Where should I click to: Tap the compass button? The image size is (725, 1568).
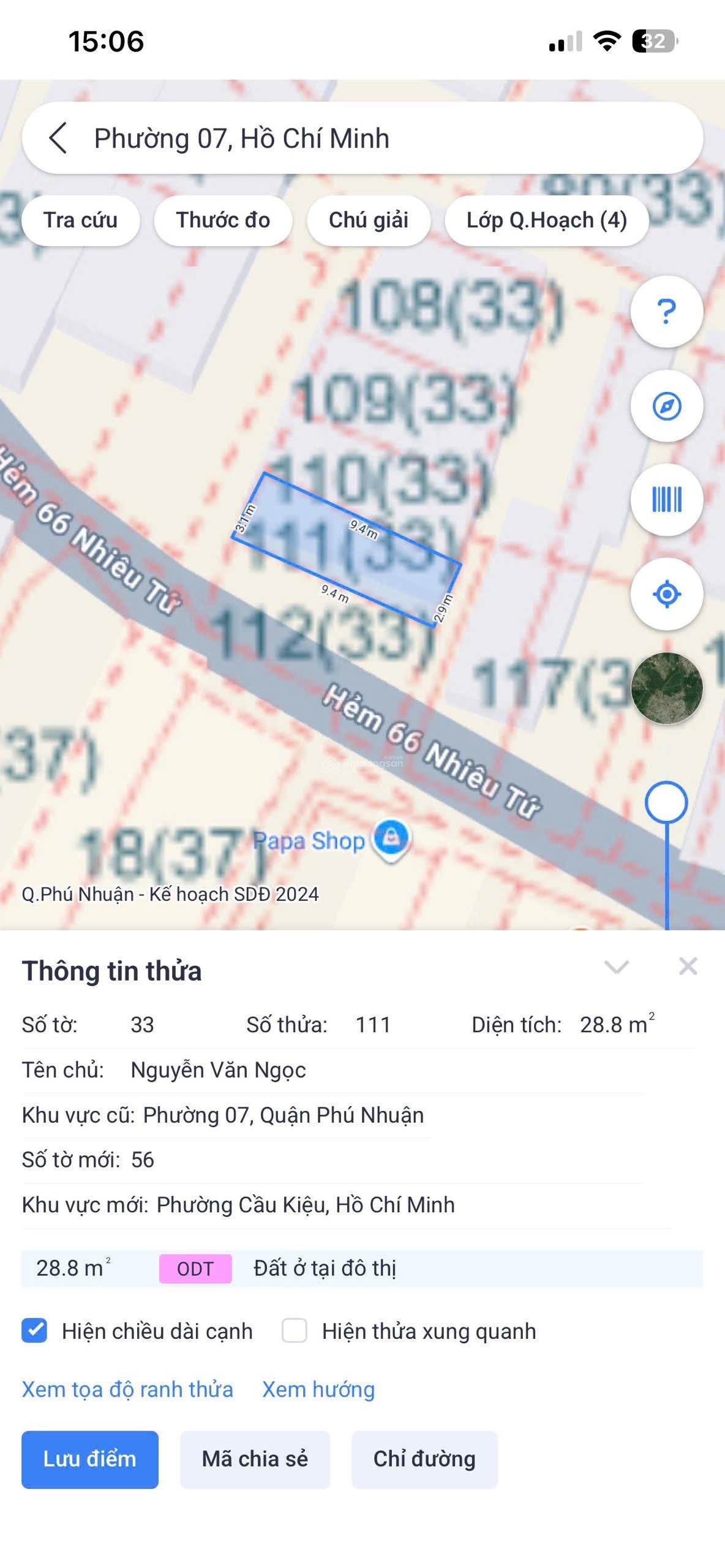click(666, 405)
